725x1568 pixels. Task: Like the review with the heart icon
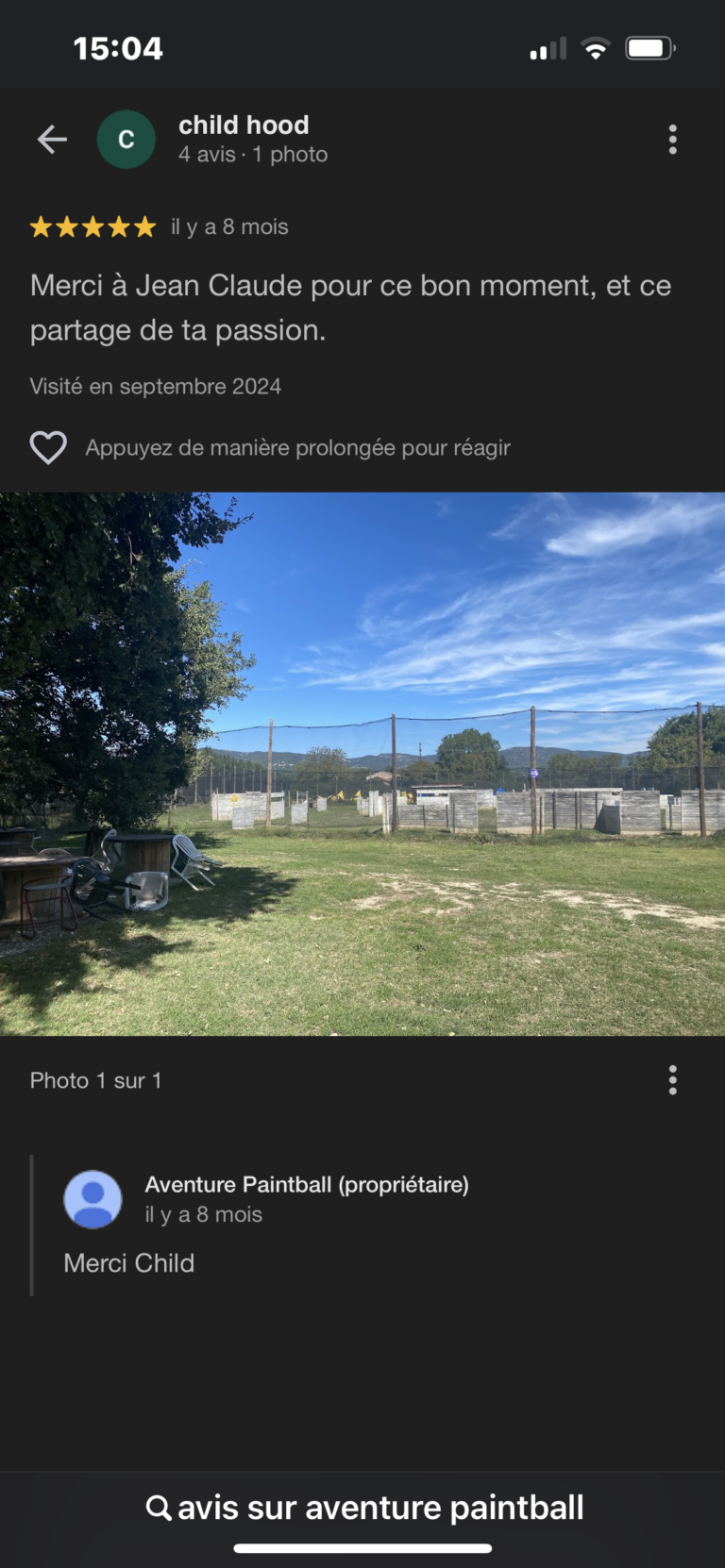pyautogui.click(x=48, y=447)
